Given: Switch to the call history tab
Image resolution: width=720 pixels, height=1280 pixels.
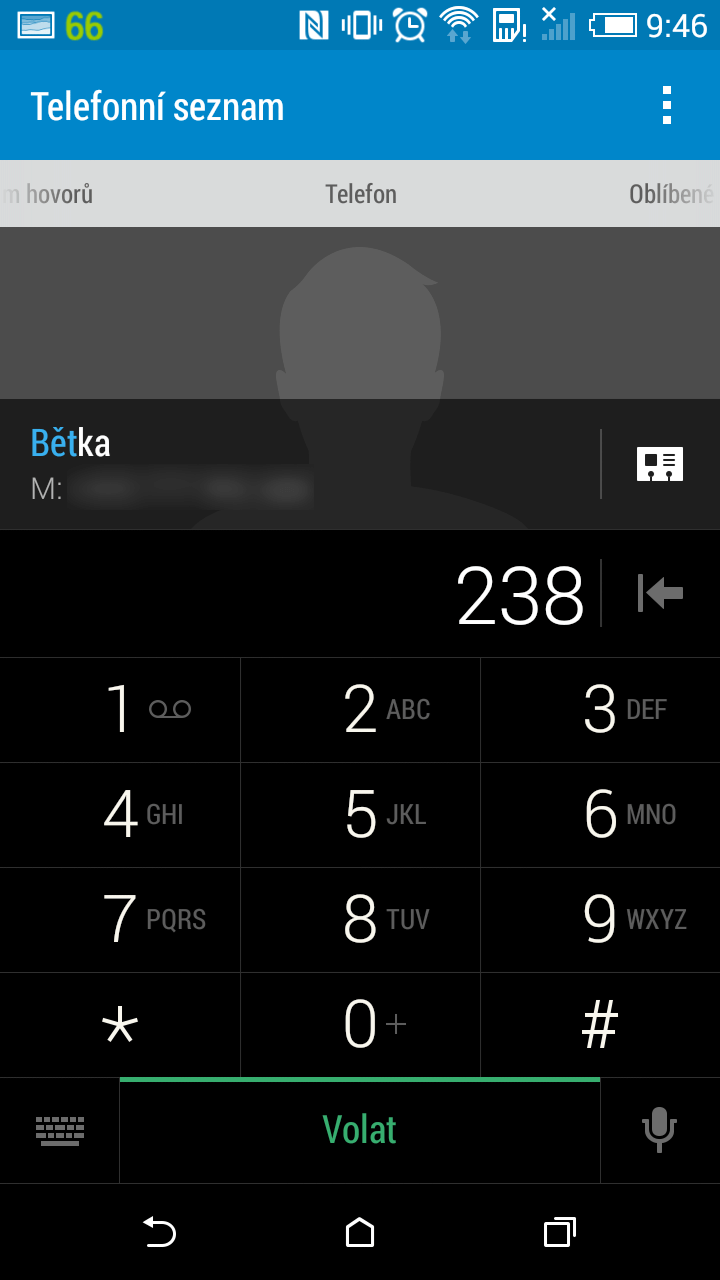Looking at the screenshot, I should pos(48,194).
